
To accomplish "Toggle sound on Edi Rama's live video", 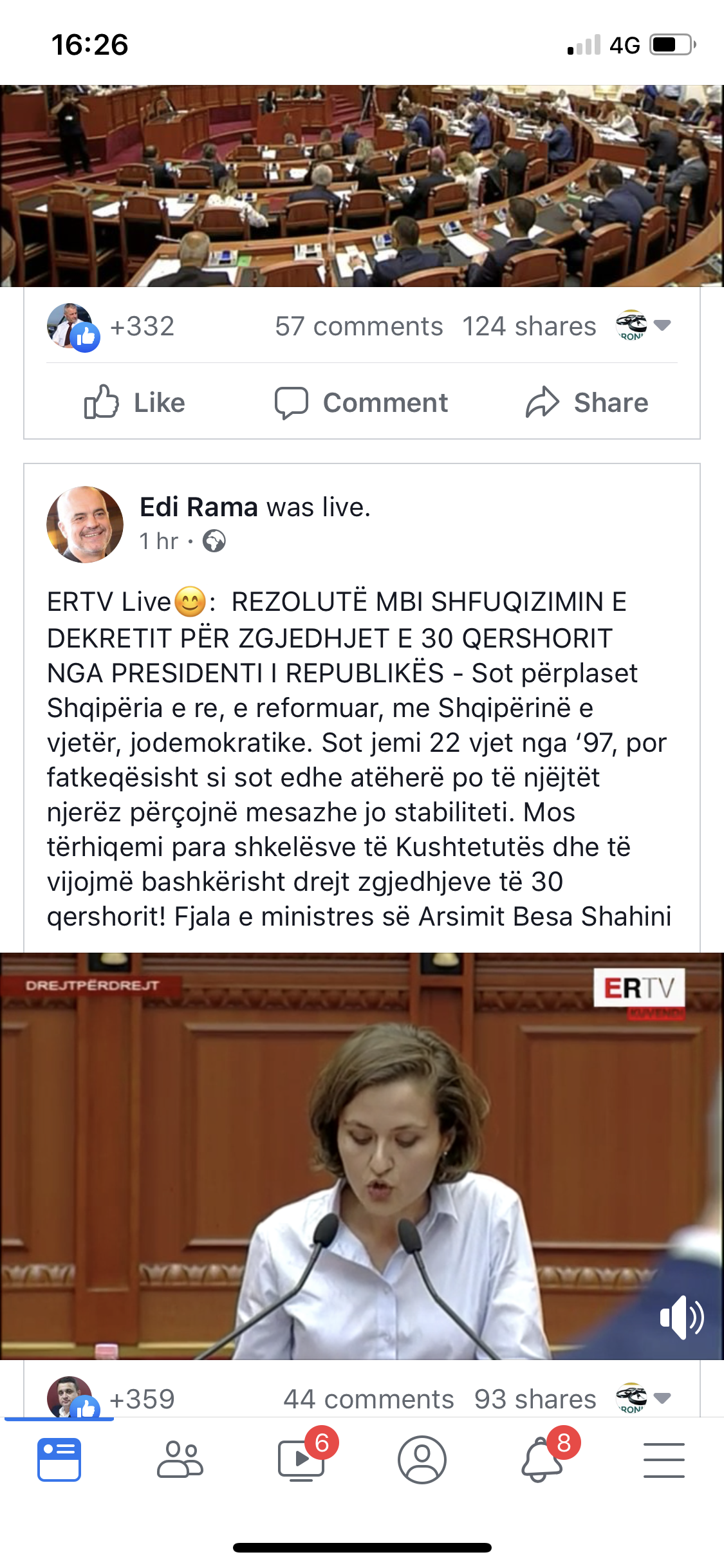I will [682, 1317].
